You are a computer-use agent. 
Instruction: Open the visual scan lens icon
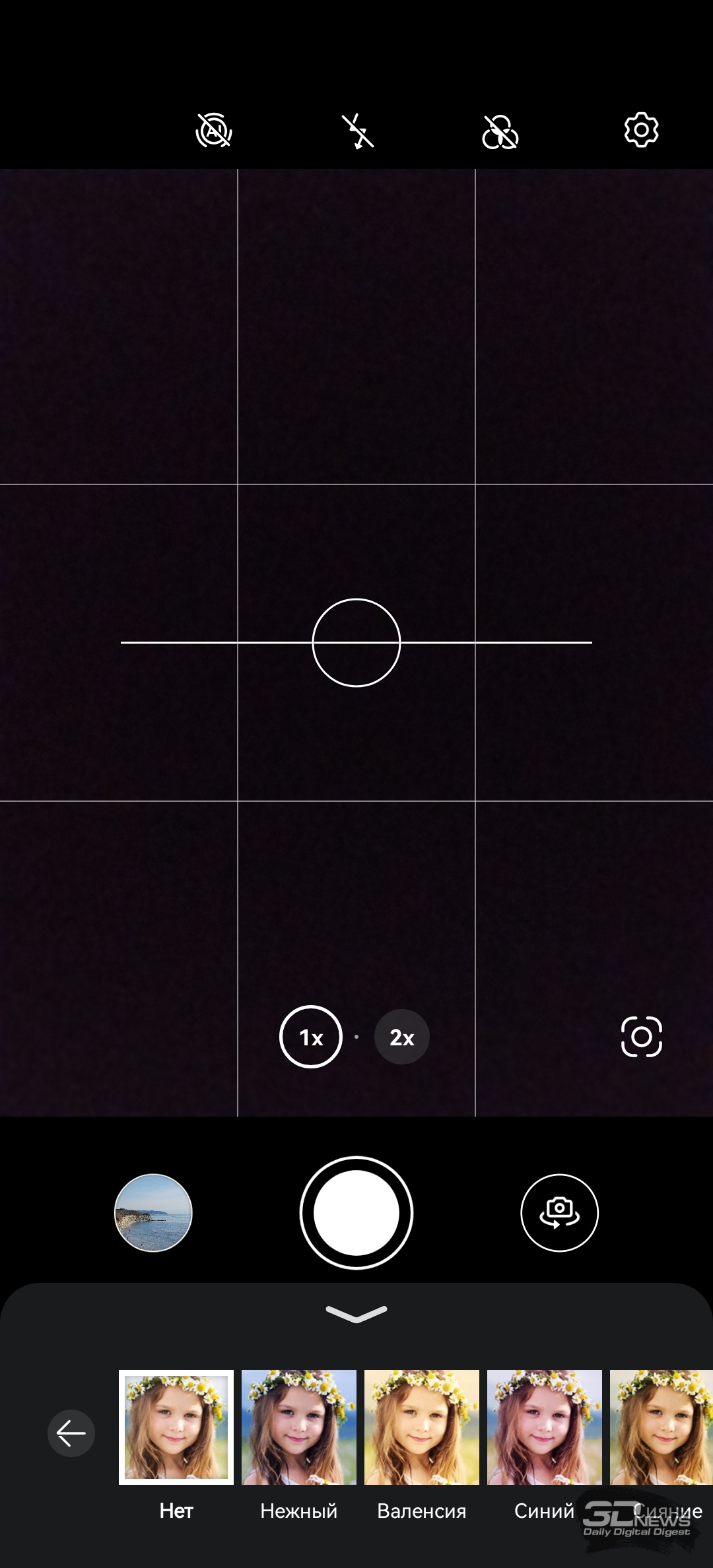(x=641, y=1037)
